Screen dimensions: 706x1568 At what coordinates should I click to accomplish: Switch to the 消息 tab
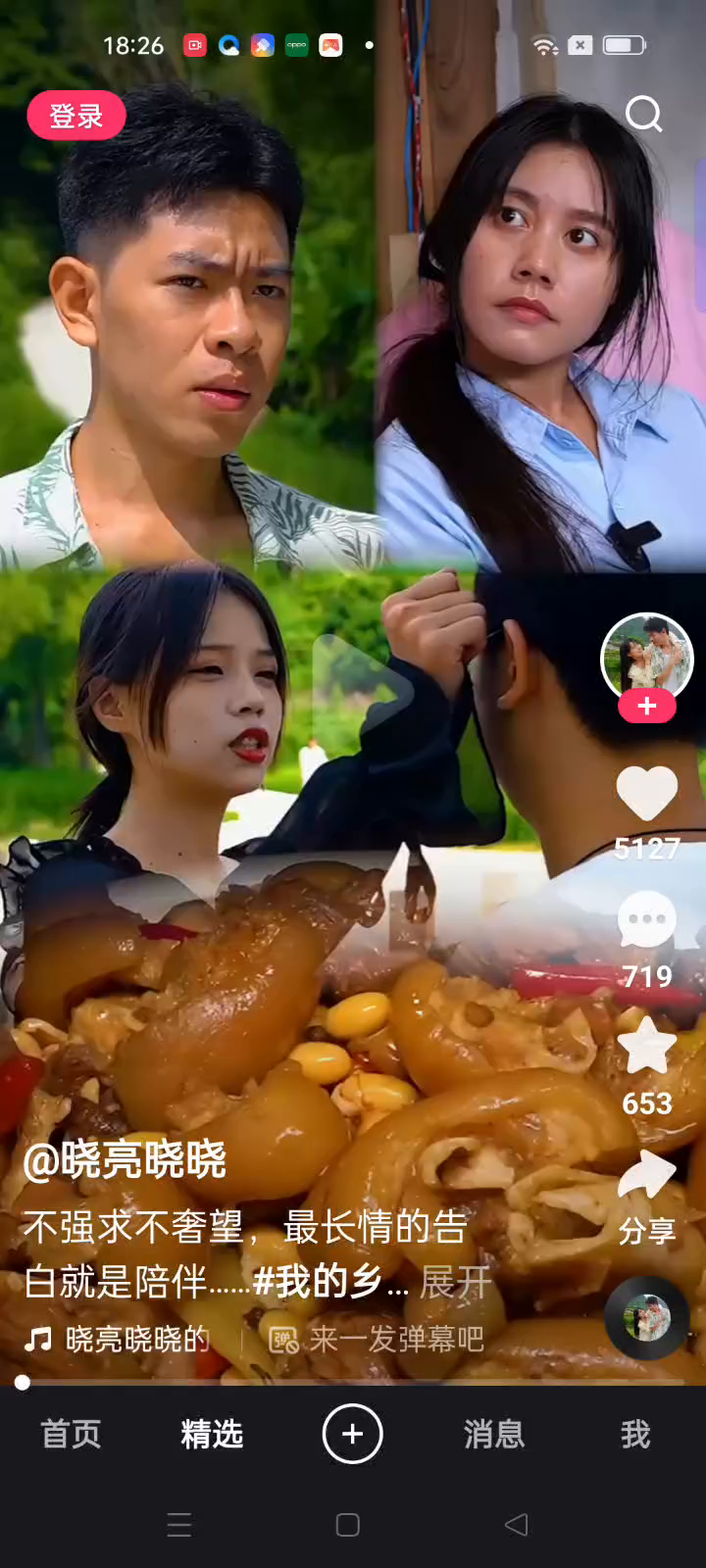[x=493, y=1434]
